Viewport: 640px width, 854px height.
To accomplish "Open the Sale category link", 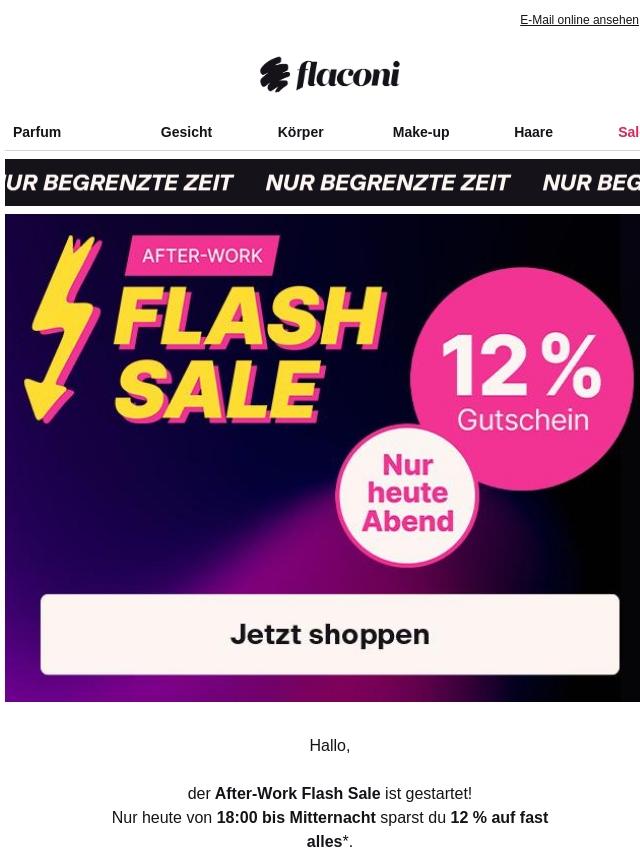I will pyautogui.click(x=628, y=132).
